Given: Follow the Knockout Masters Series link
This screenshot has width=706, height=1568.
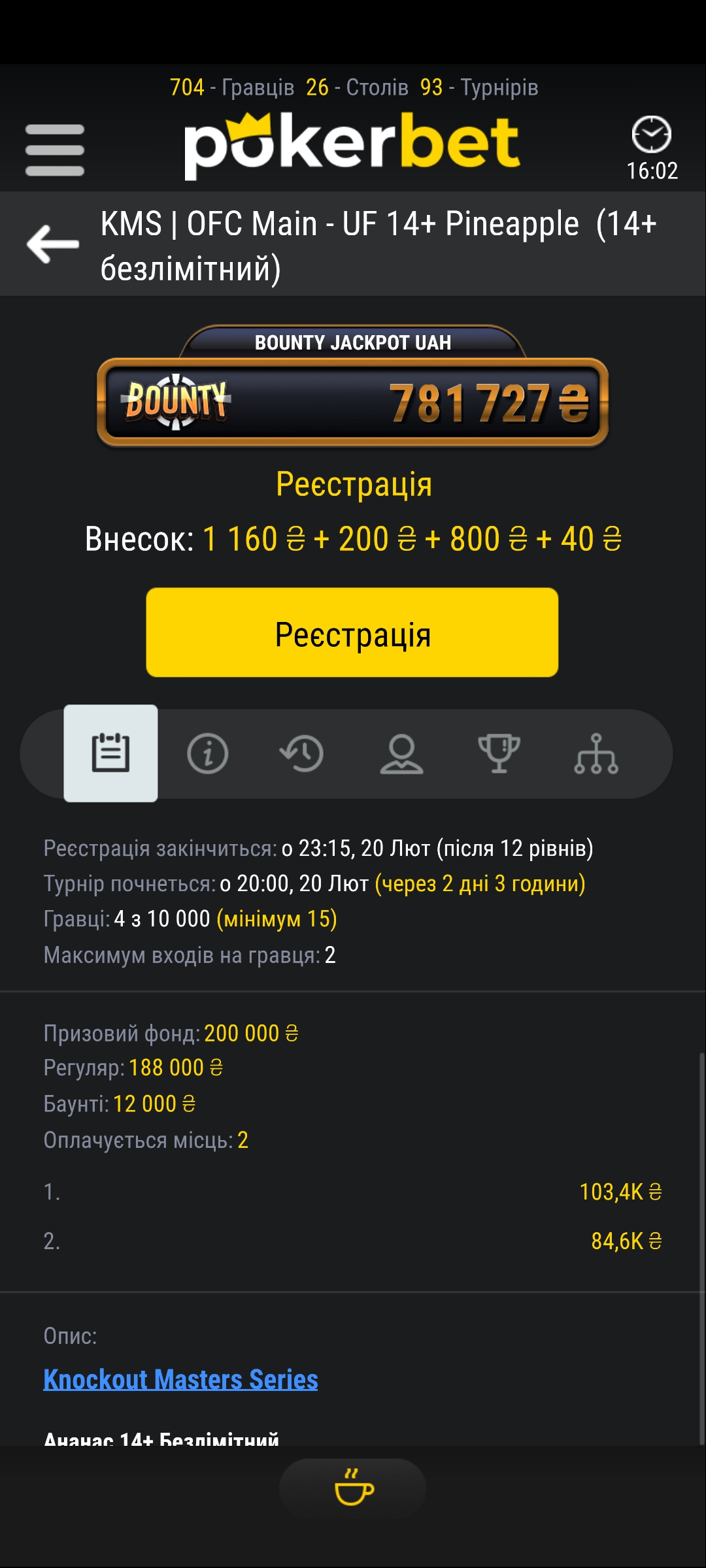Looking at the screenshot, I should (x=180, y=1379).
